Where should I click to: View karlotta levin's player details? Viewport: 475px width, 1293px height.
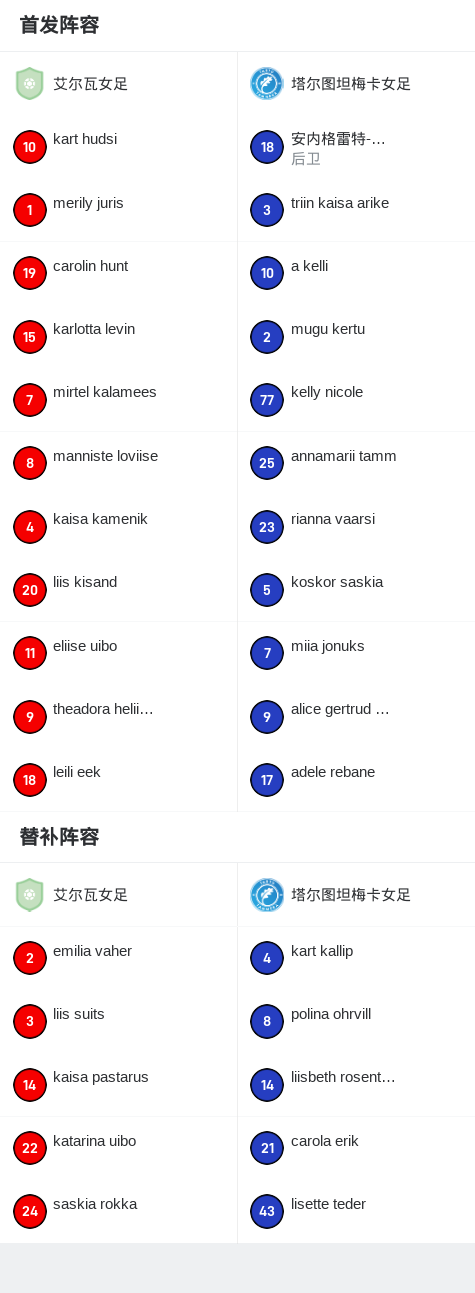(x=118, y=337)
